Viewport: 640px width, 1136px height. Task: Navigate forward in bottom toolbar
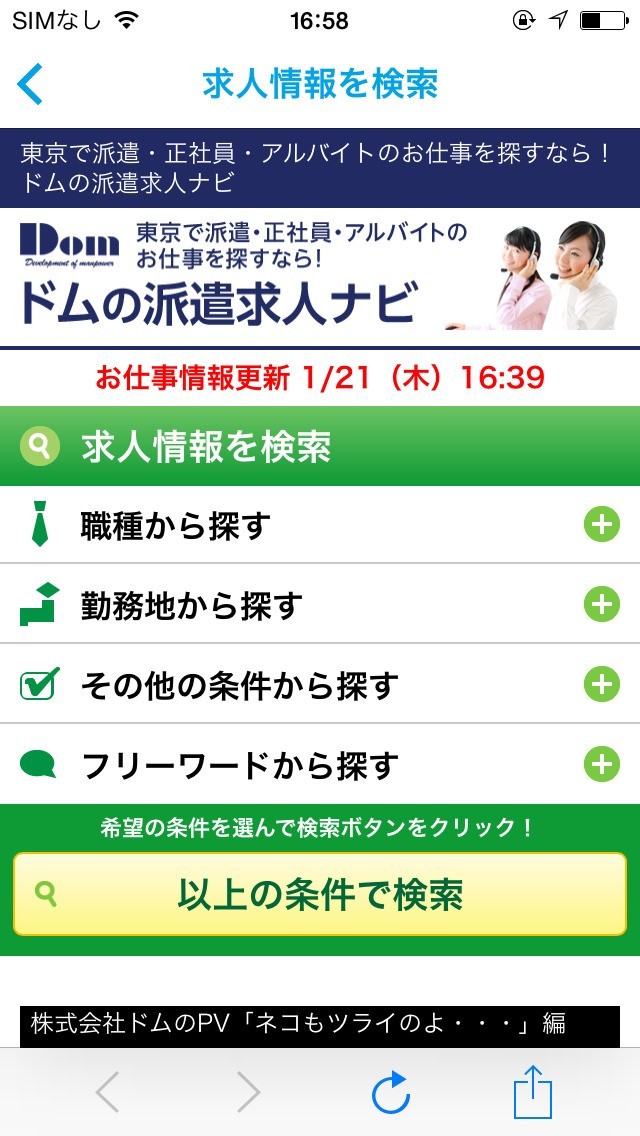pyautogui.click(x=248, y=1093)
